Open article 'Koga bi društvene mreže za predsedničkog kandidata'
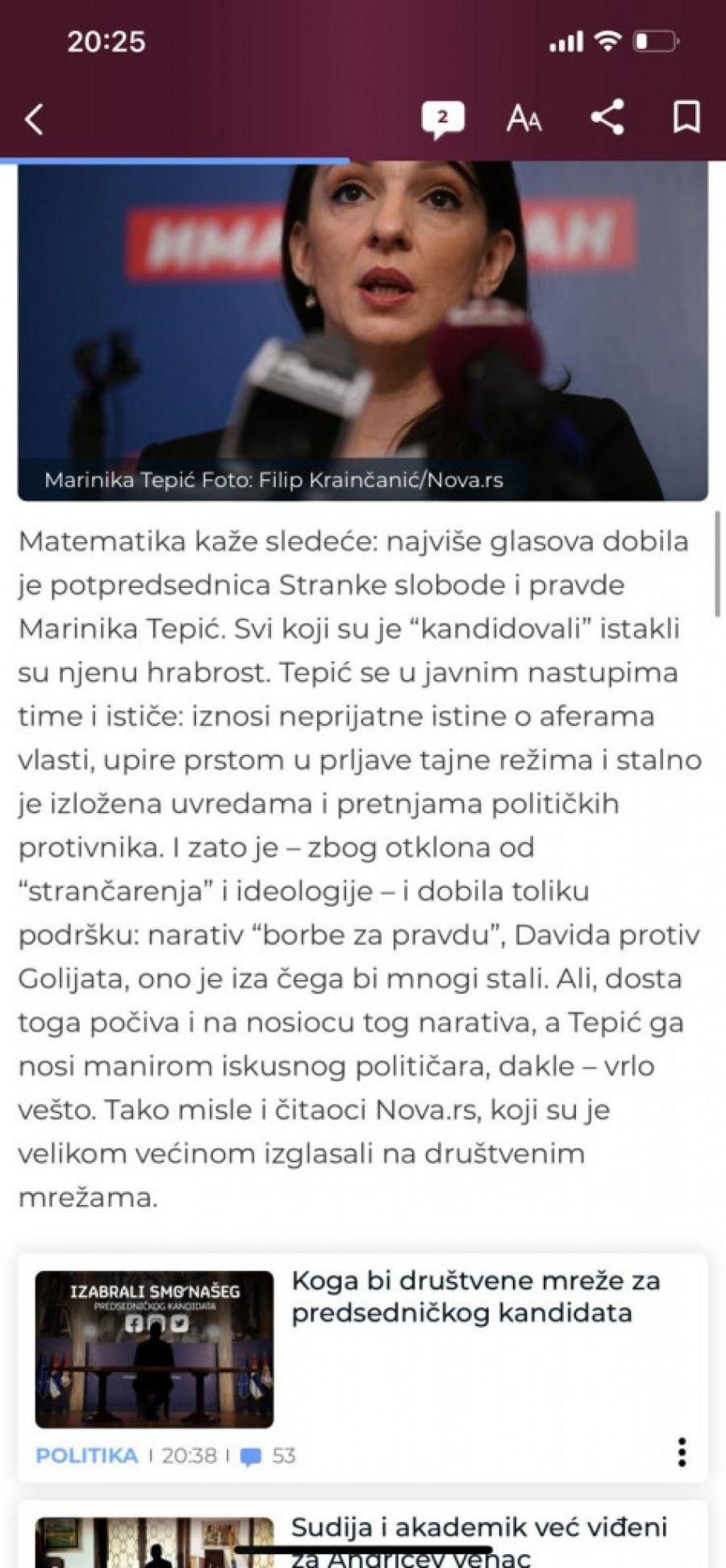Image resolution: width=726 pixels, height=1568 pixels. click(475, 1297)
